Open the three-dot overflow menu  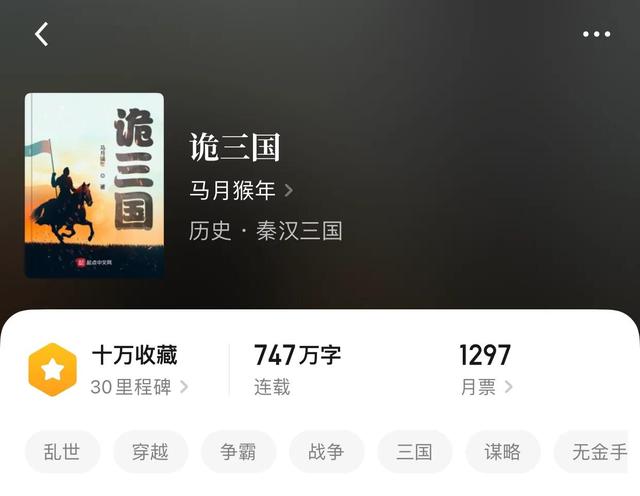(x=596, y=34)
